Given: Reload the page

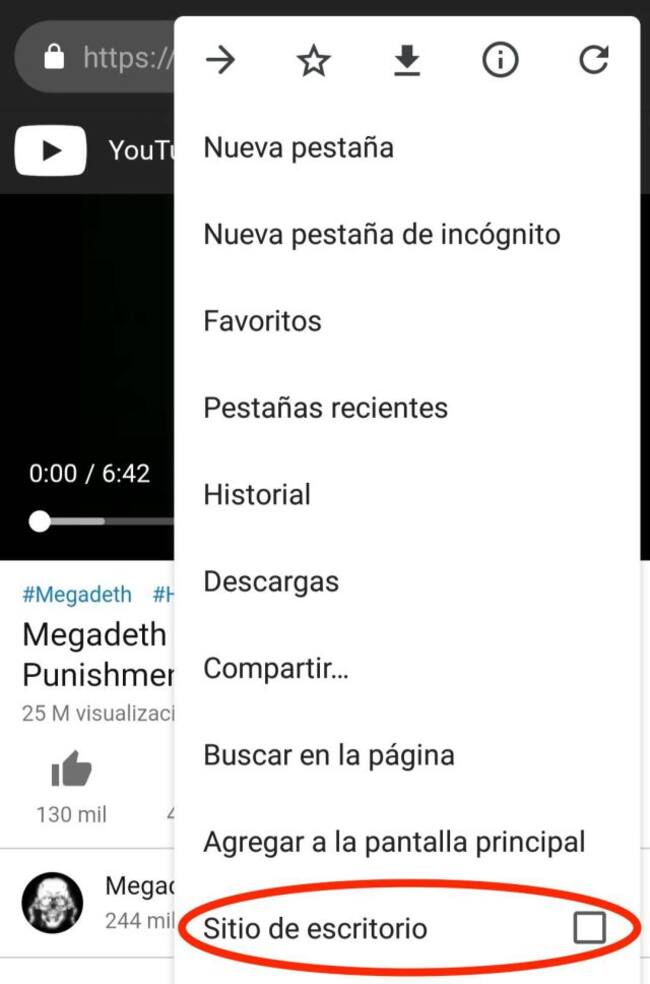Looking at the screenshot, I should point(593,62).
